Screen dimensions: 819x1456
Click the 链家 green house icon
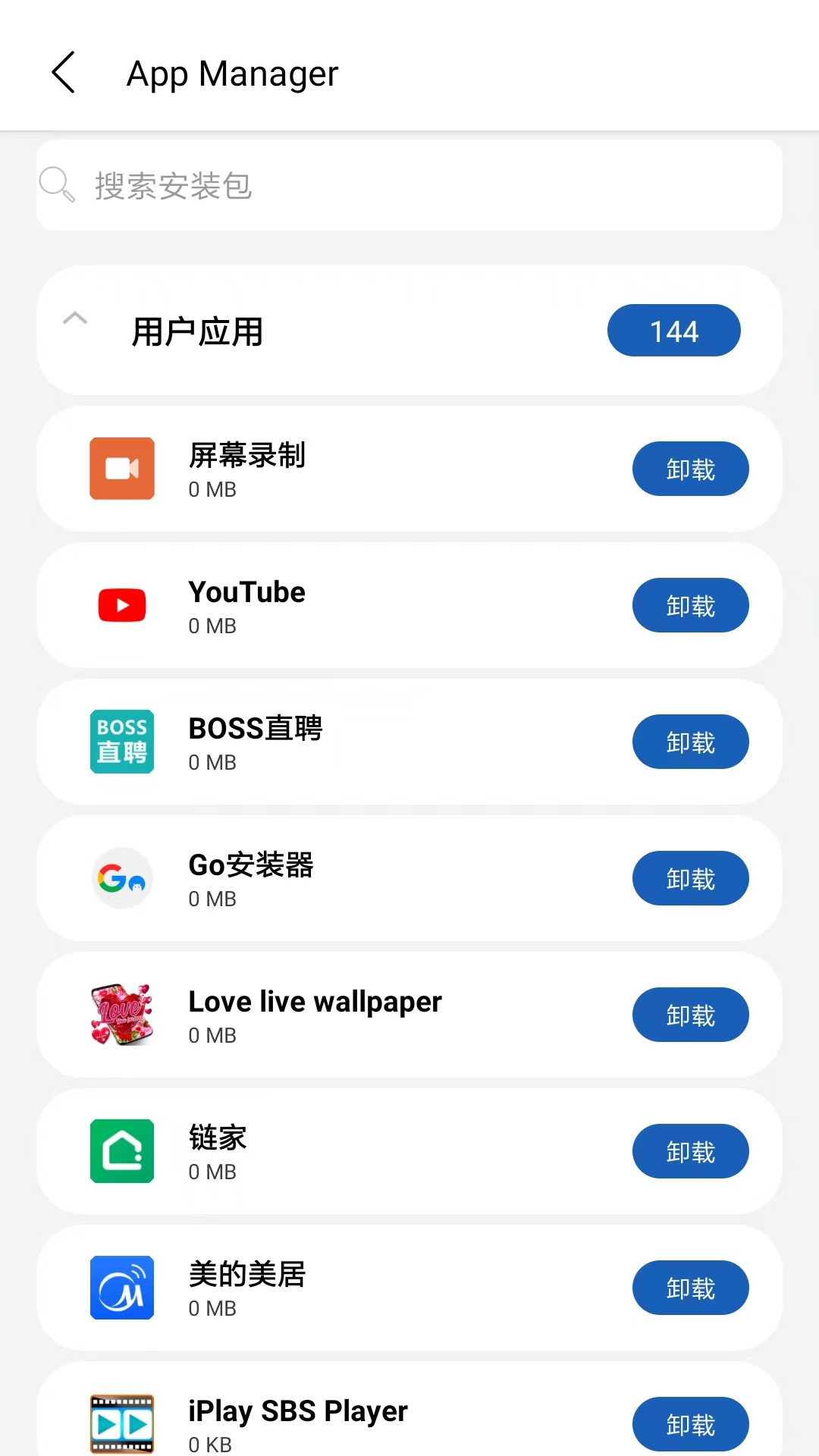pyautogui.click(x=121, y=1151)
